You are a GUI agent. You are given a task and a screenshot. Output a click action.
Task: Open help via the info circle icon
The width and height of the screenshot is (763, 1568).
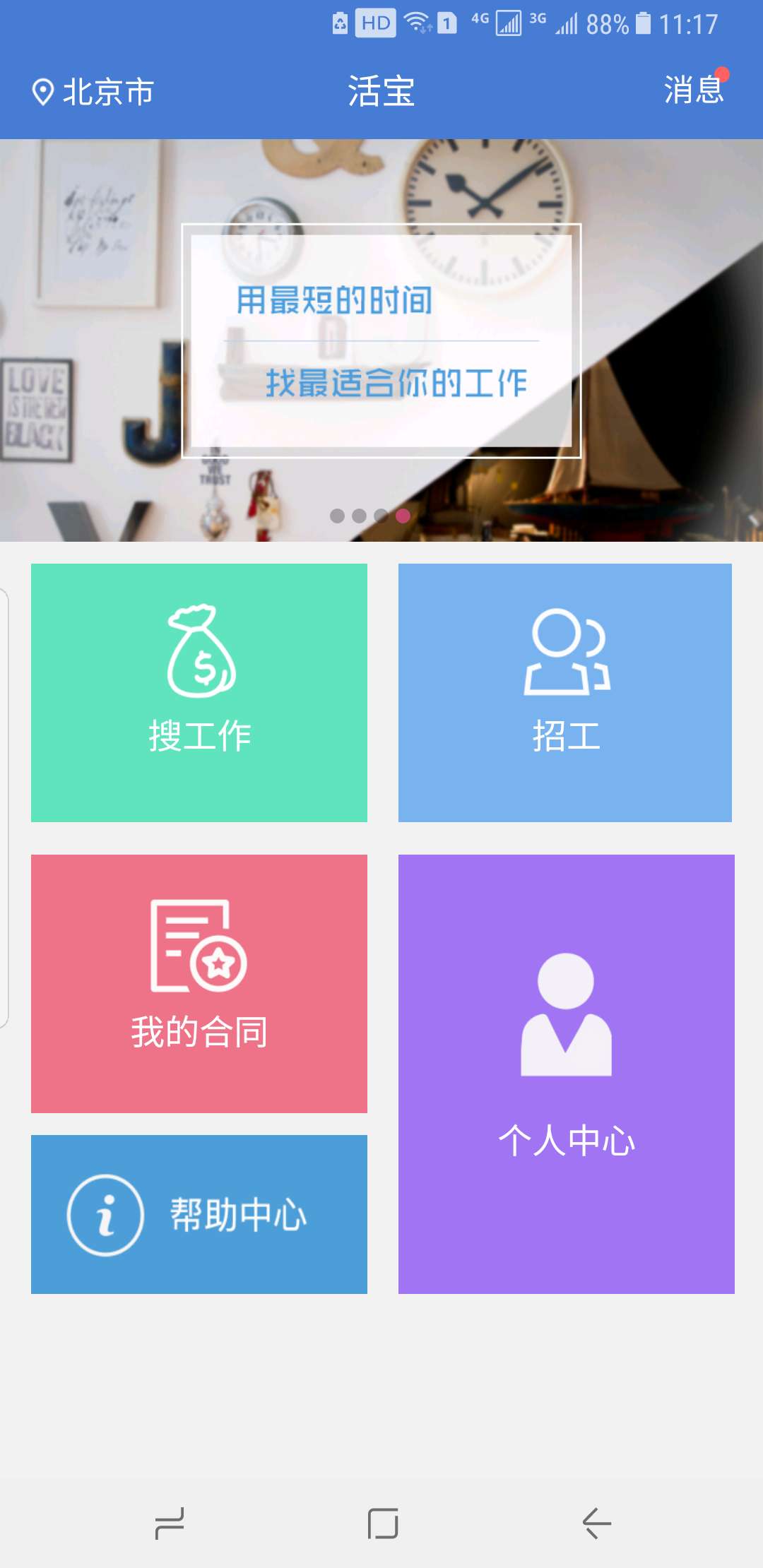[105, 1215]
